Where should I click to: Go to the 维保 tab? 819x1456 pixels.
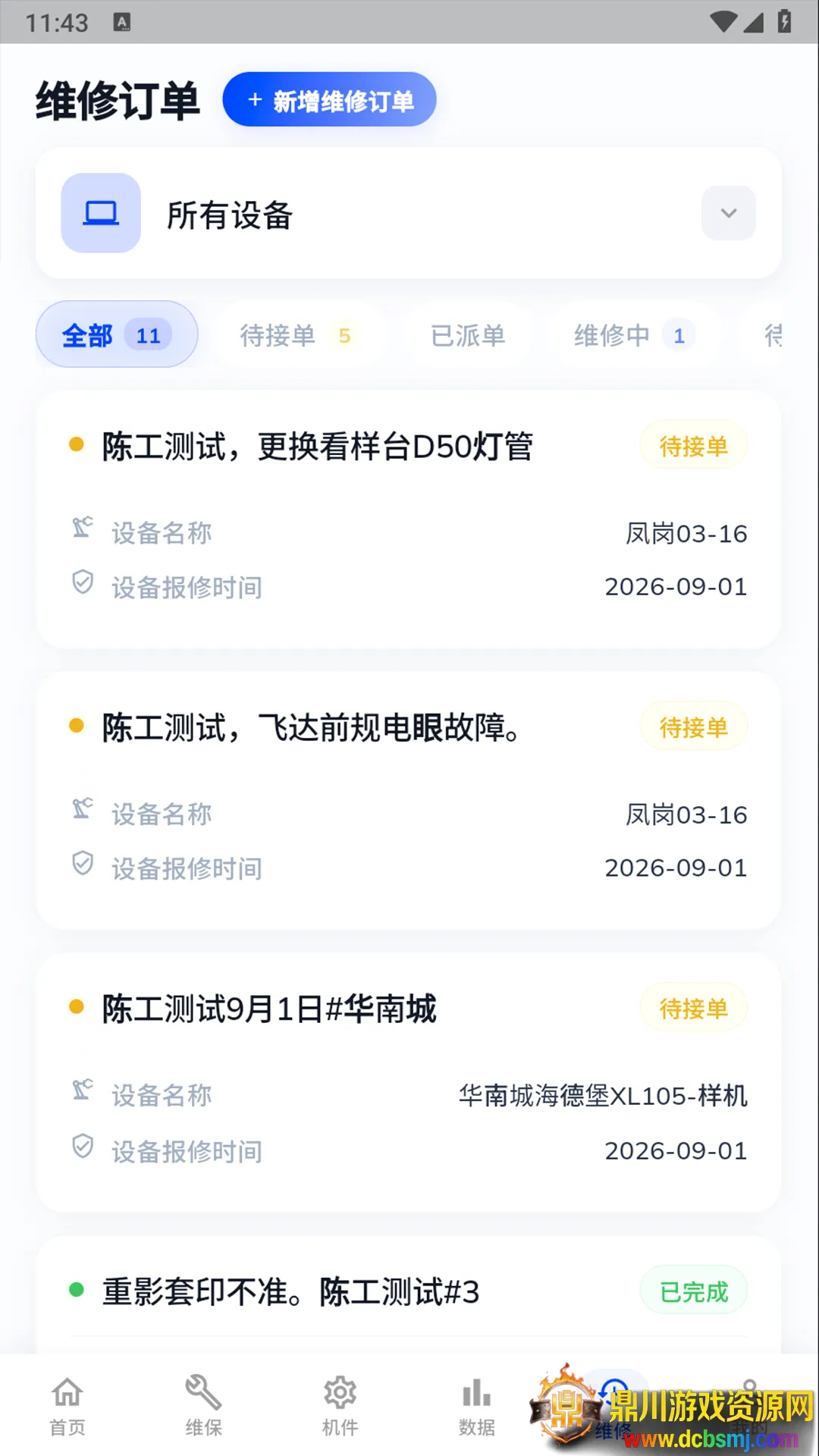click(x=204, y=1406)
